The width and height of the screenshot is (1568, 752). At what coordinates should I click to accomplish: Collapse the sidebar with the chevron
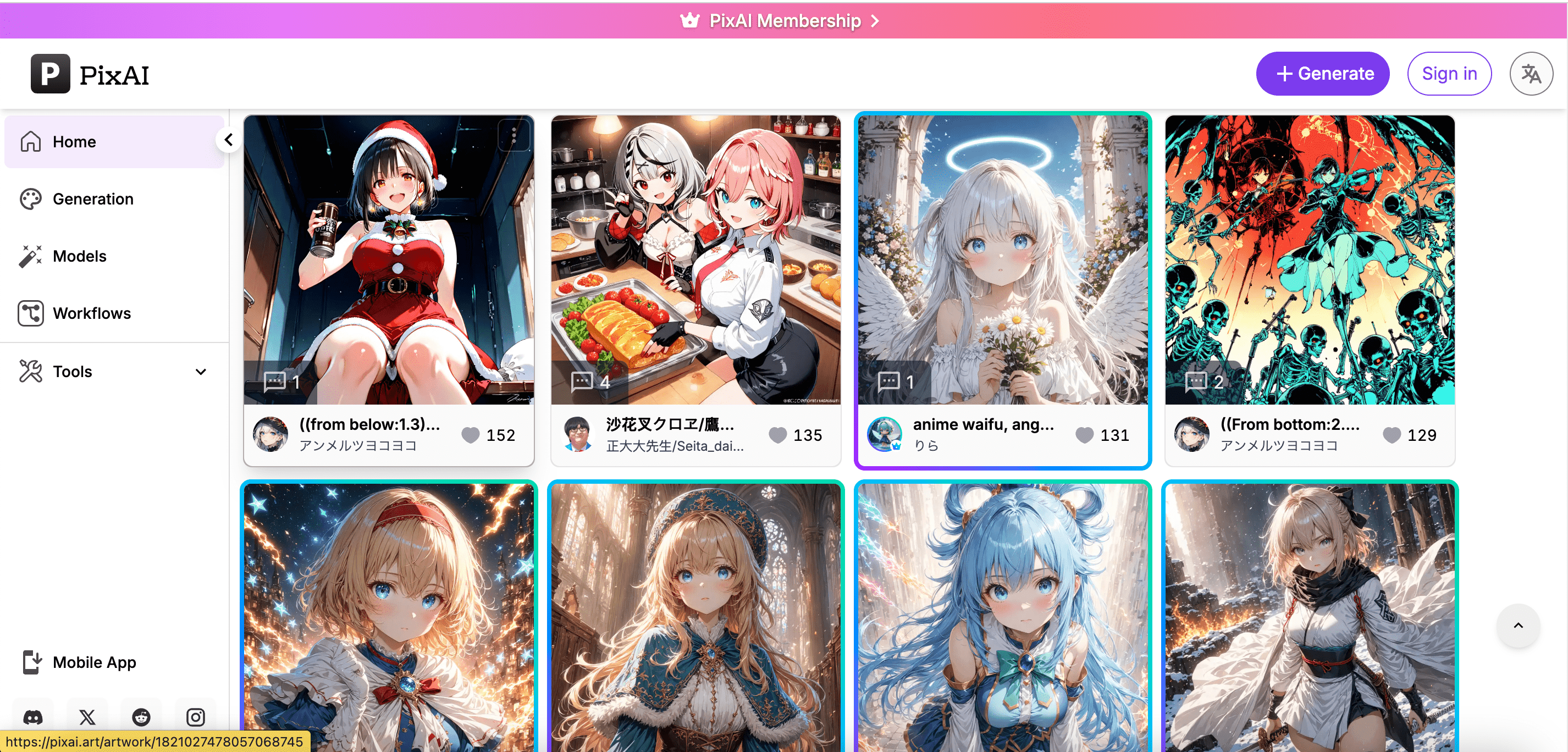click(x=228, y=140)
